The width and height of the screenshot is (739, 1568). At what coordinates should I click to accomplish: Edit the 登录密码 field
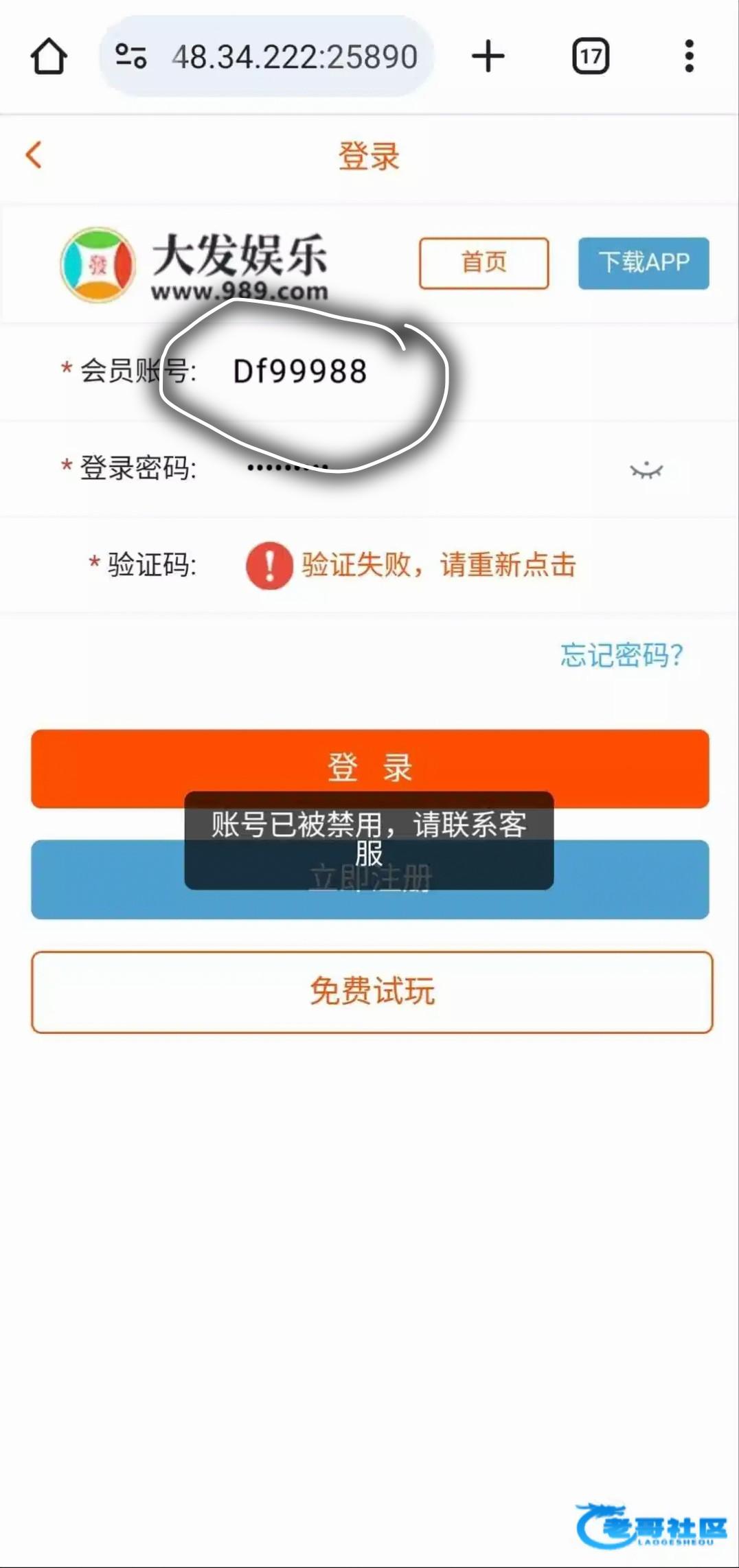[x=412, y=469]
